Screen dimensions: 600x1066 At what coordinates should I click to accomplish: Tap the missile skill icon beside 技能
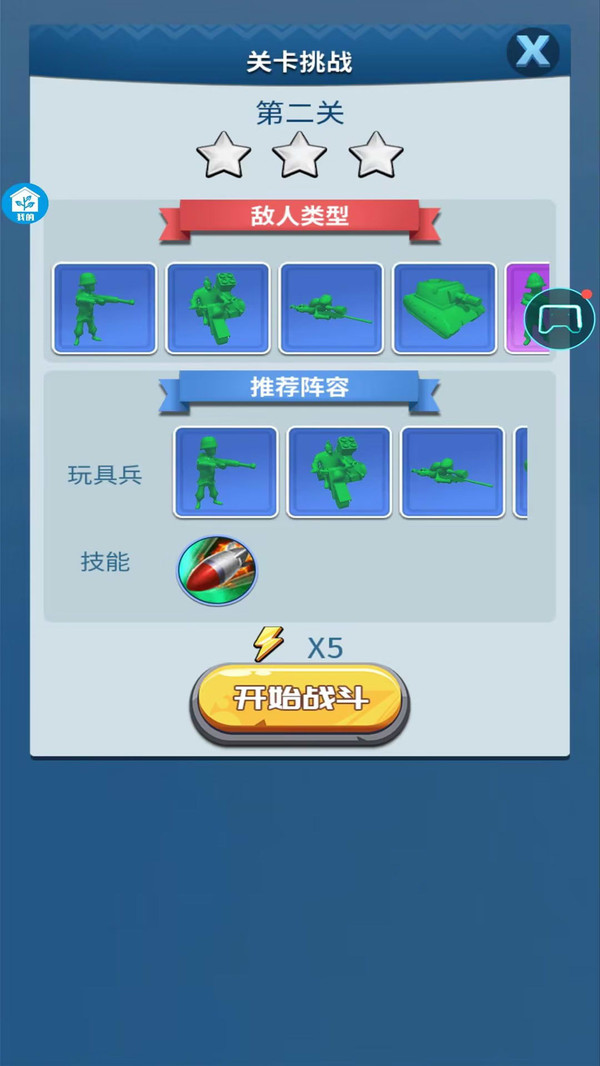217,570
